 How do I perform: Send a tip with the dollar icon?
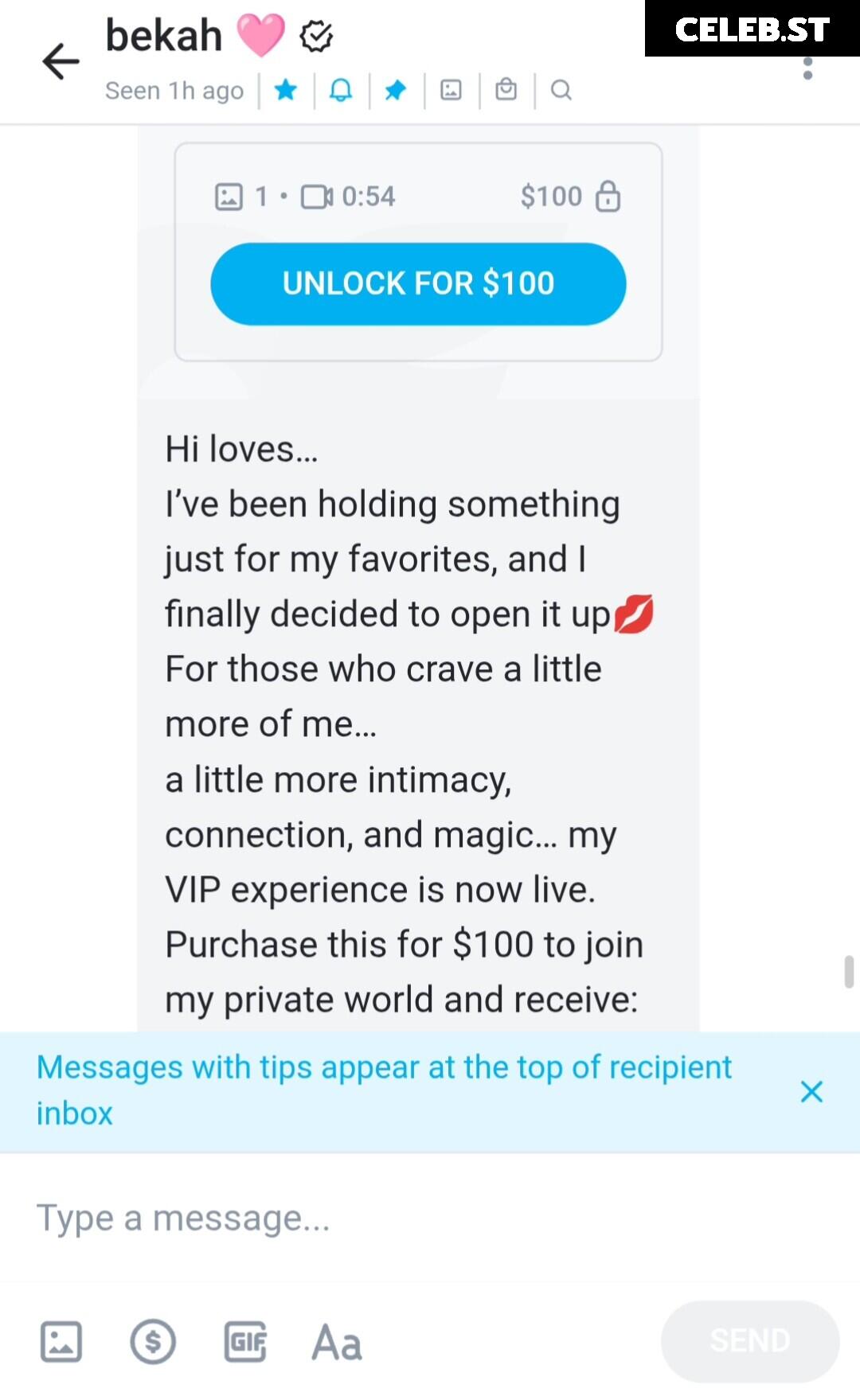point(153,1342)
